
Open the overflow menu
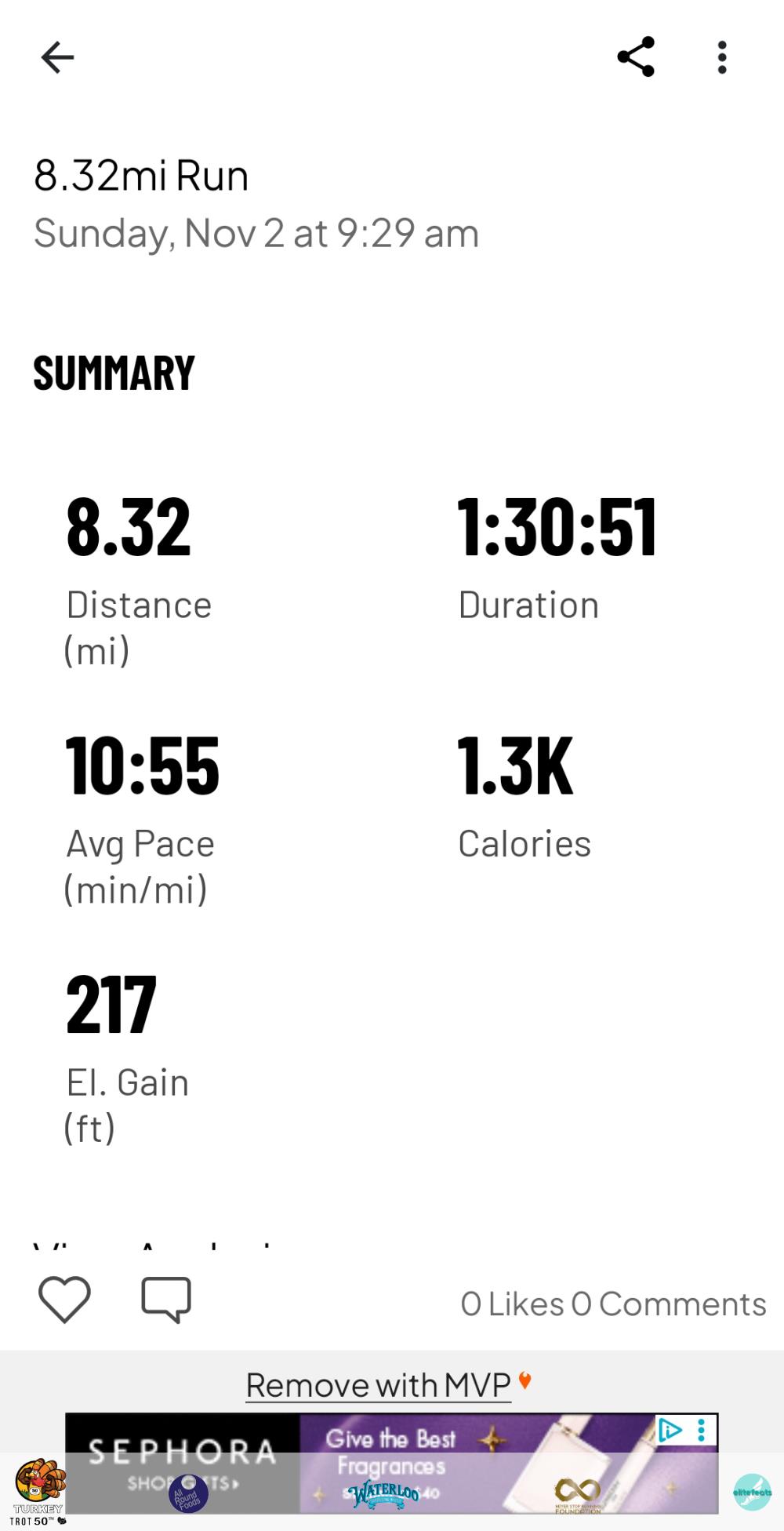(722, 57)
